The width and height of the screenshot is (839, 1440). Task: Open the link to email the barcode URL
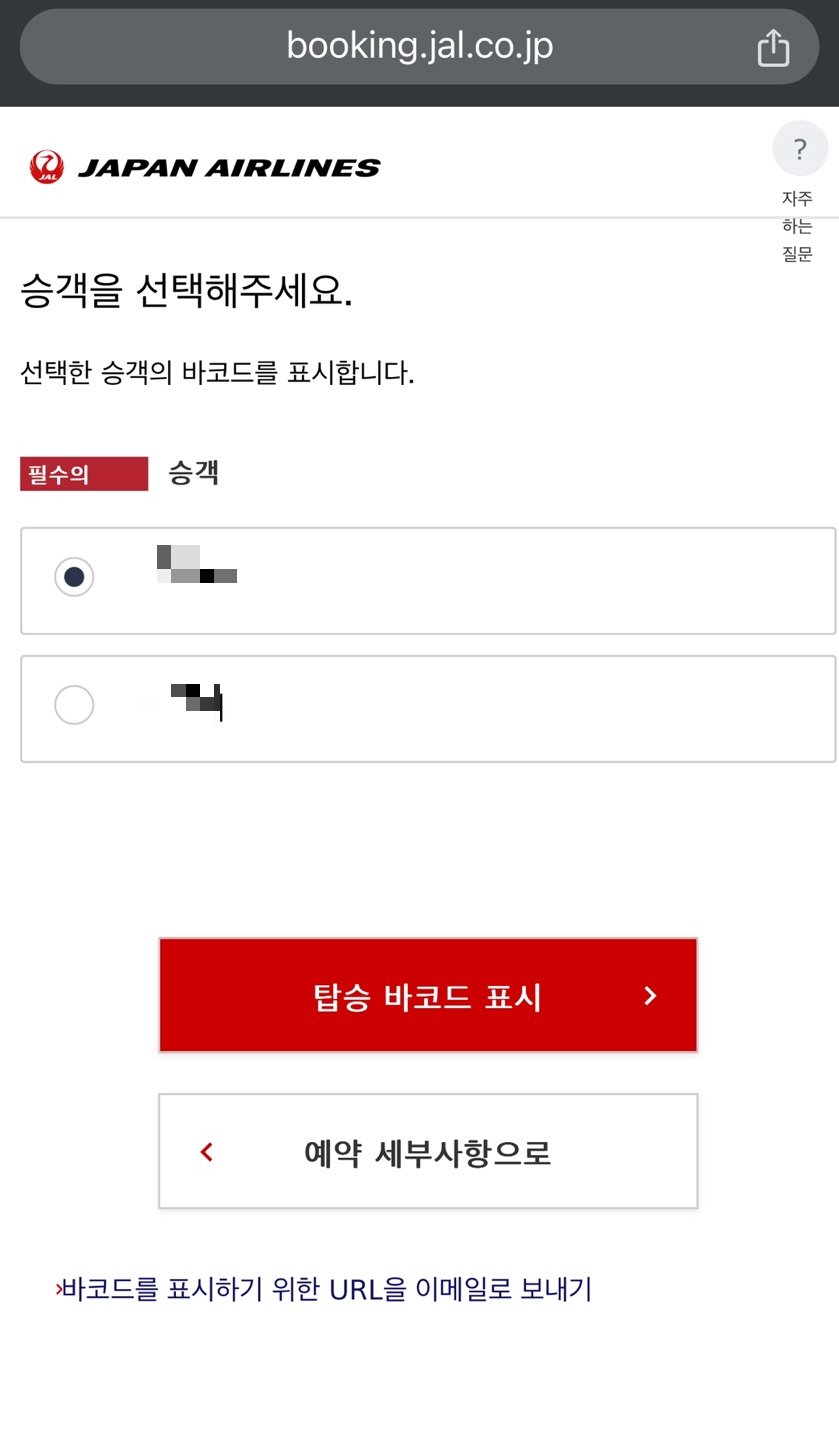coord(326,1290)
